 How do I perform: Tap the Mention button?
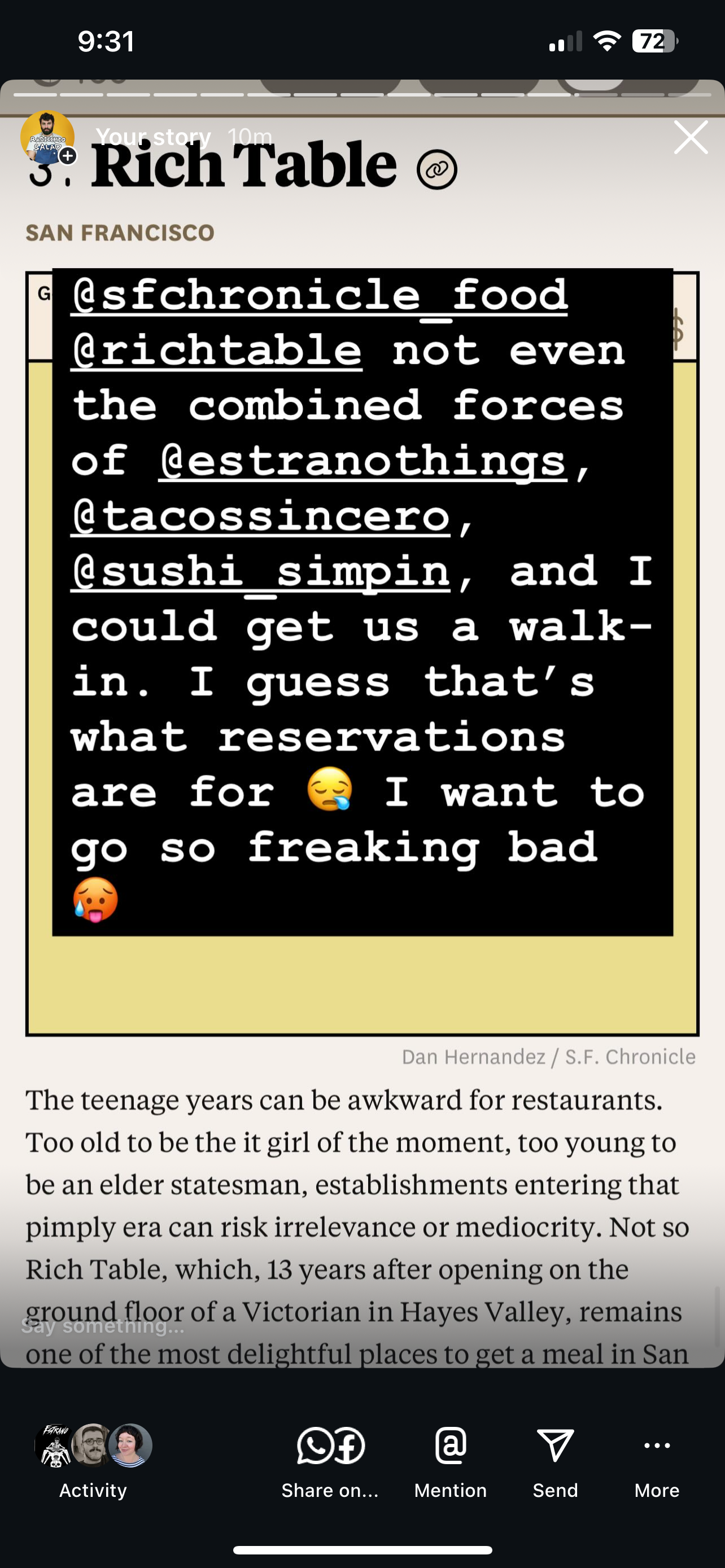pos(451,1461)
